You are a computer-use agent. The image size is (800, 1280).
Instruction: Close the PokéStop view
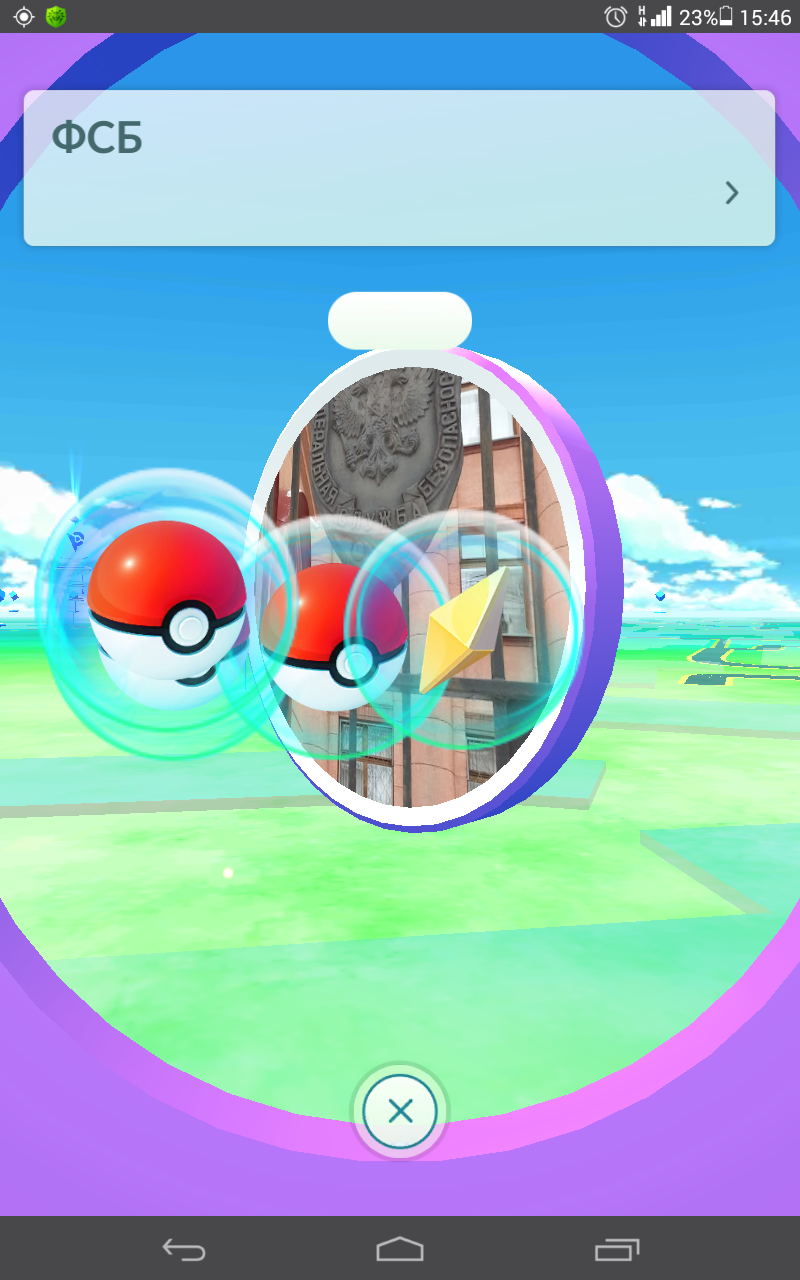(x=400, y=1111)
